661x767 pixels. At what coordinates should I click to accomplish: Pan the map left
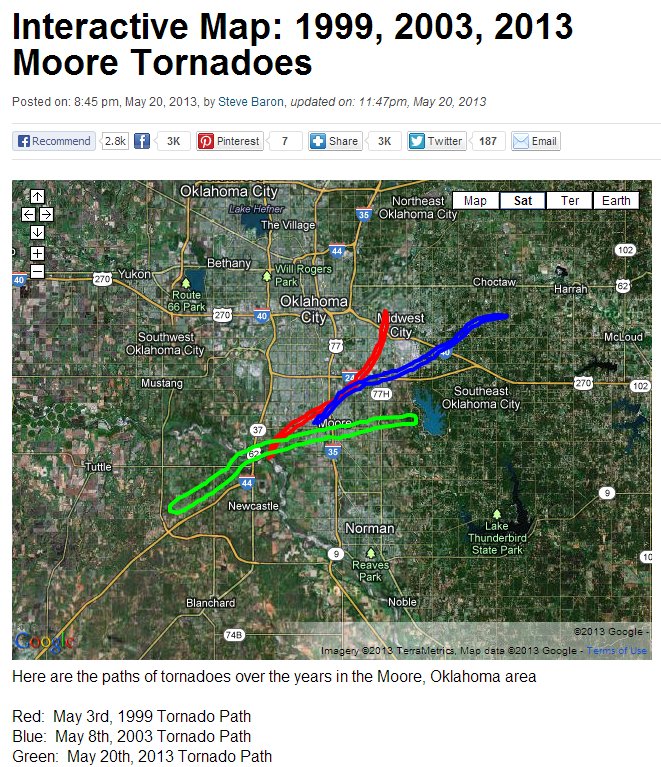(x=28, y=214)
